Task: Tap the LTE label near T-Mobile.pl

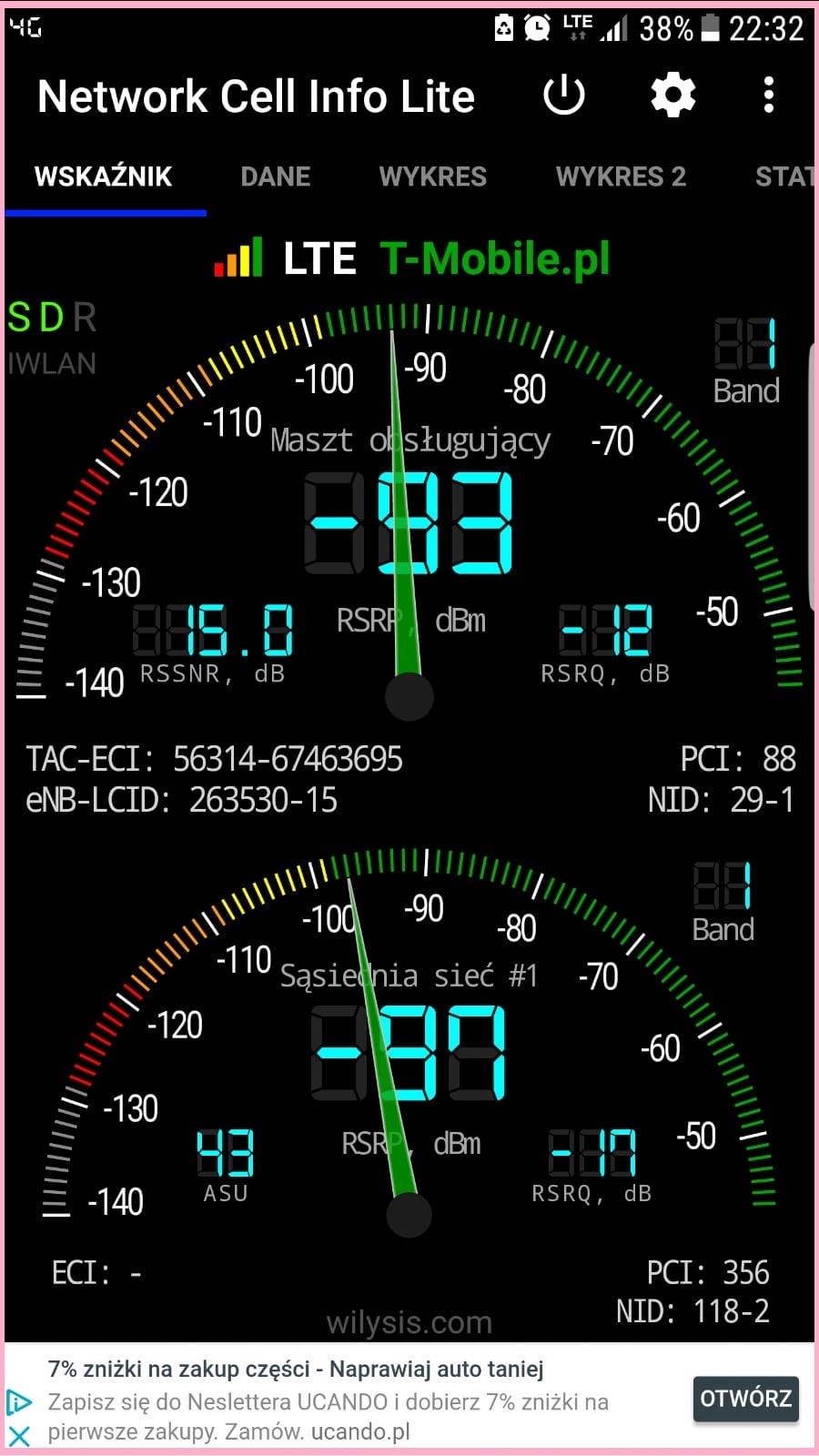Action: pos(318,258)
